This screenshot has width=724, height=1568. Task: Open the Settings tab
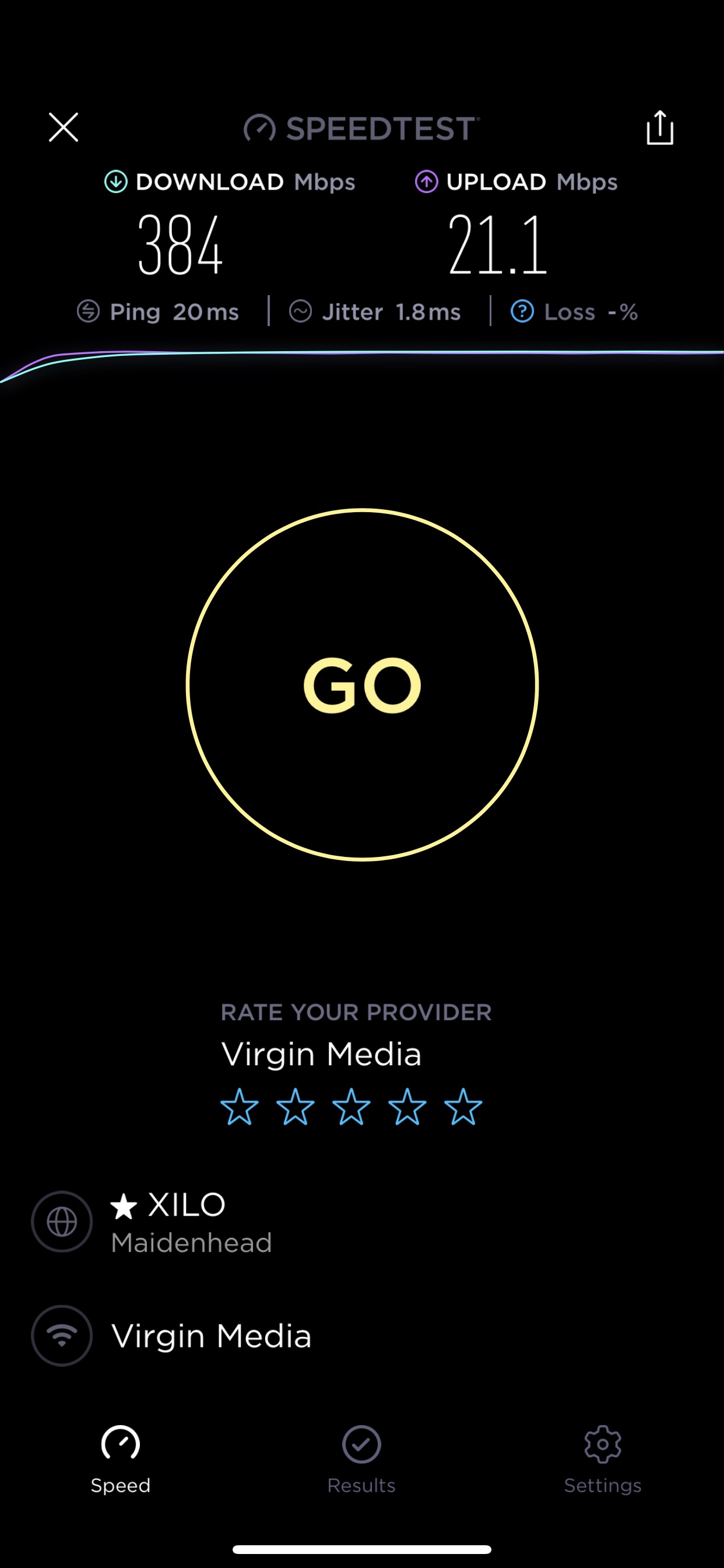(602, 1458)
